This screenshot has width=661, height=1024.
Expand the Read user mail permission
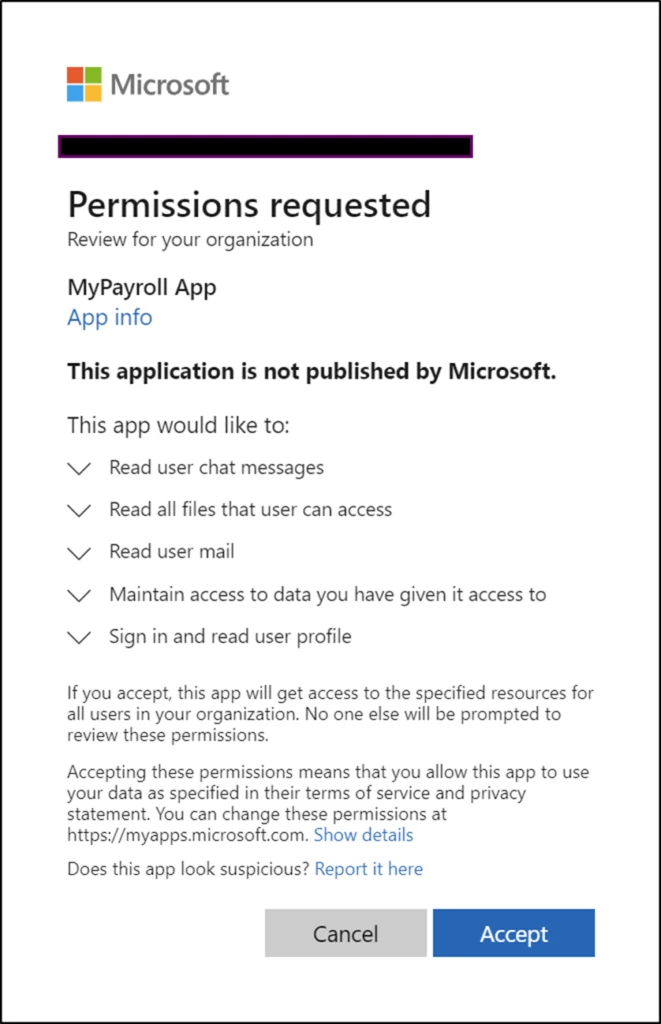tap(79, 552)
